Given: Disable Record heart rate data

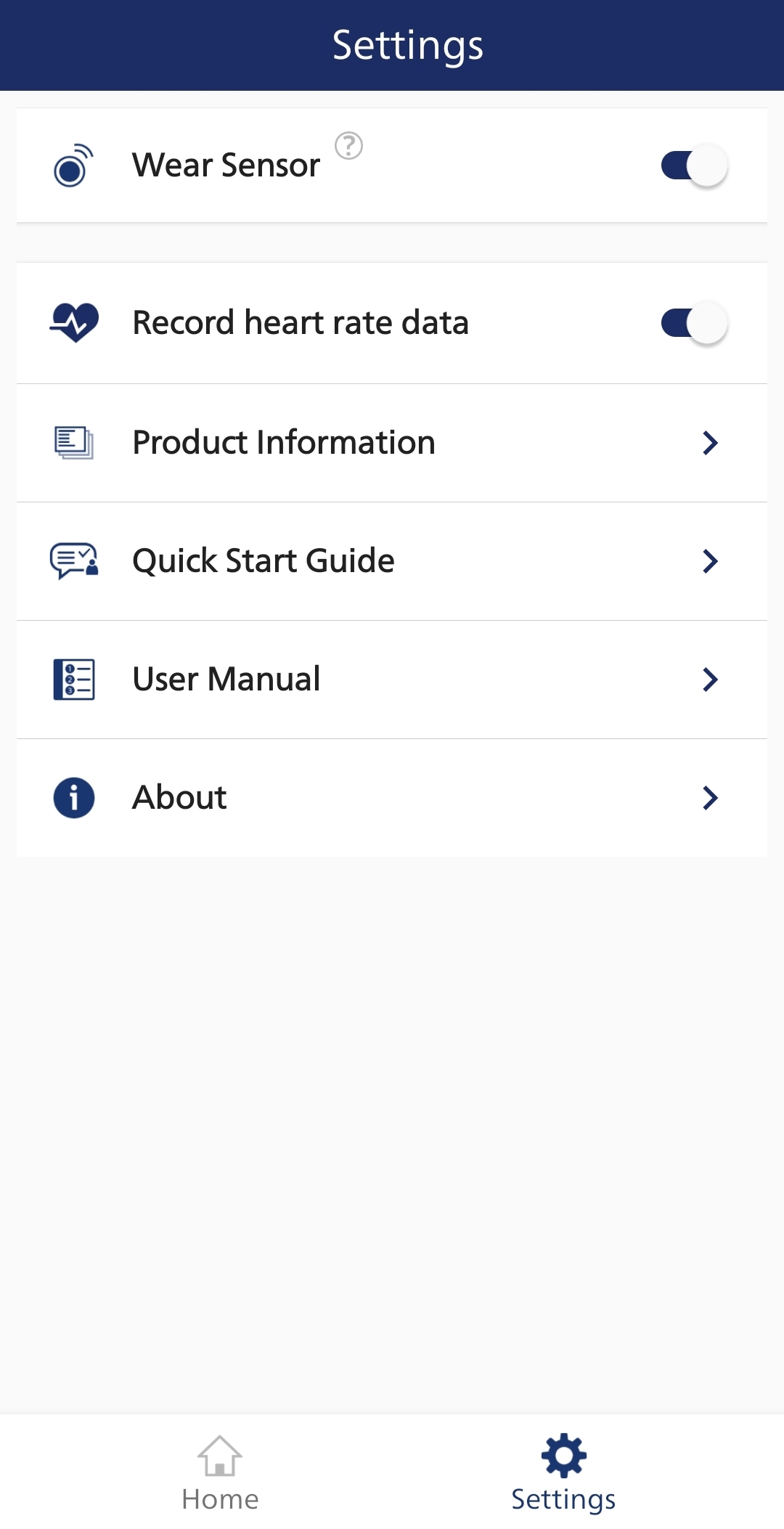Looking at the screenshot, I should [x=693, y=323].
